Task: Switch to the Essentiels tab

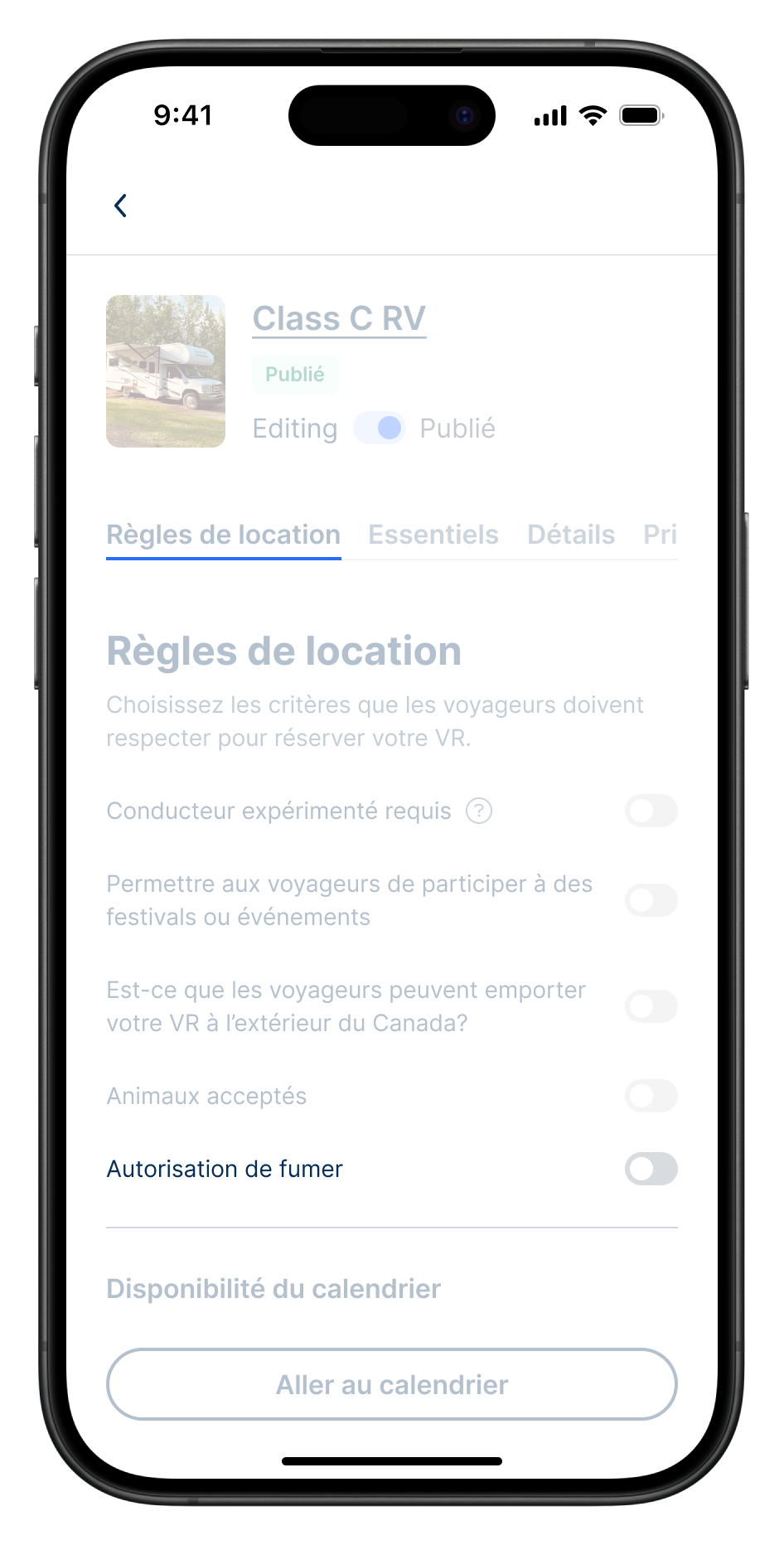Action: pyautogui.click(x=433, y=535)
